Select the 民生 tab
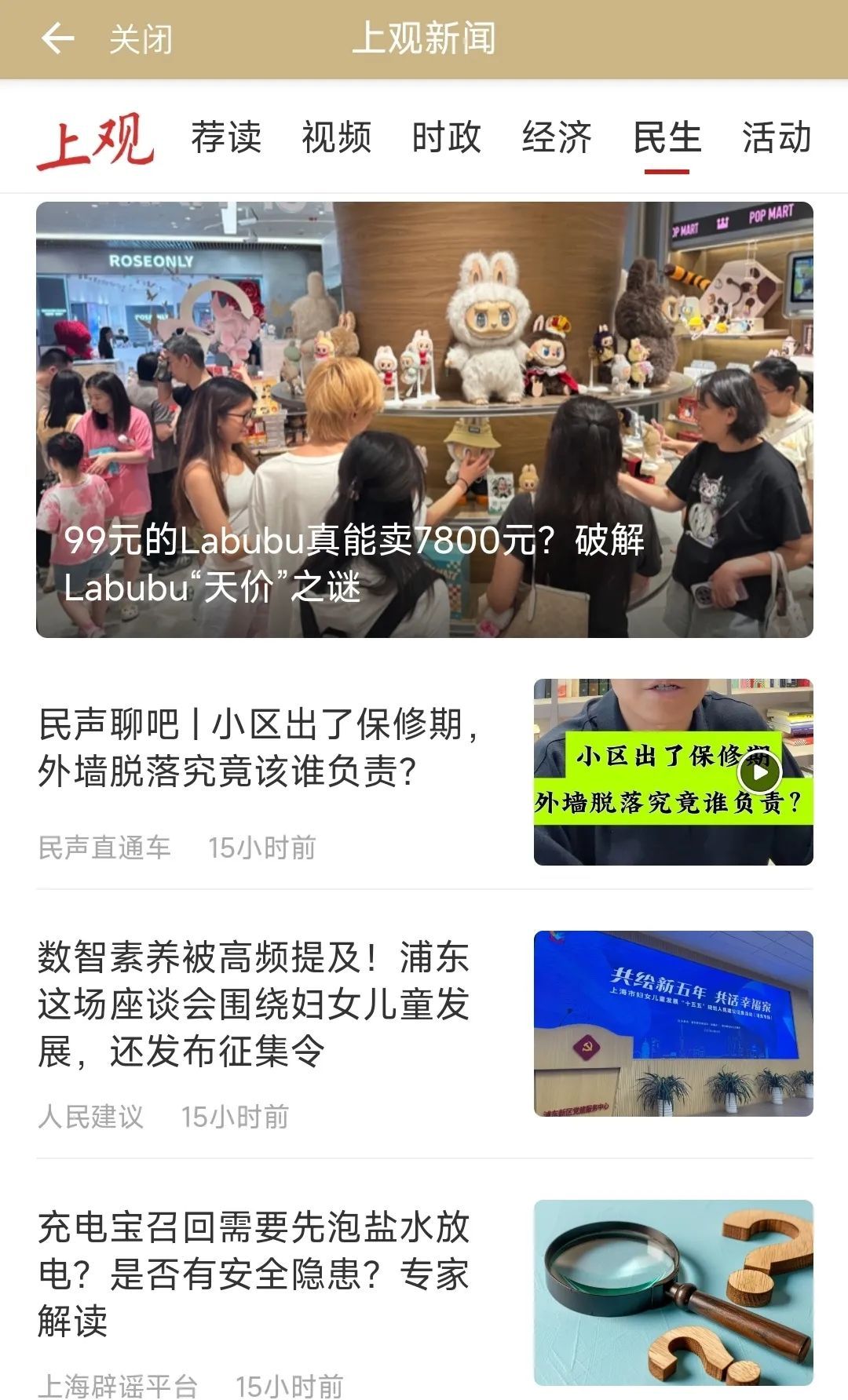The image size is (848, 1400). pos(667,137)
